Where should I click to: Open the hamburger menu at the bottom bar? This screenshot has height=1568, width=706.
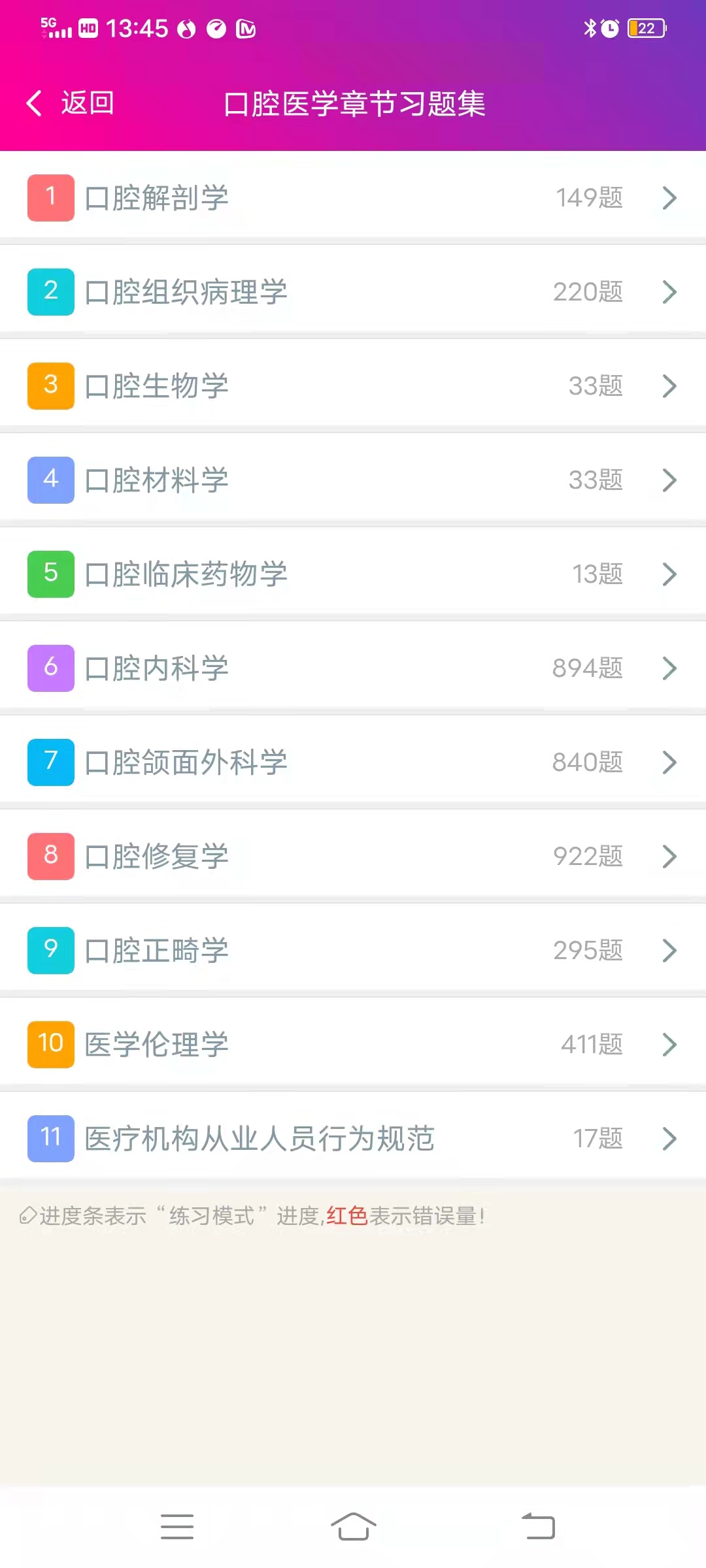click(x=177, y=1527)
